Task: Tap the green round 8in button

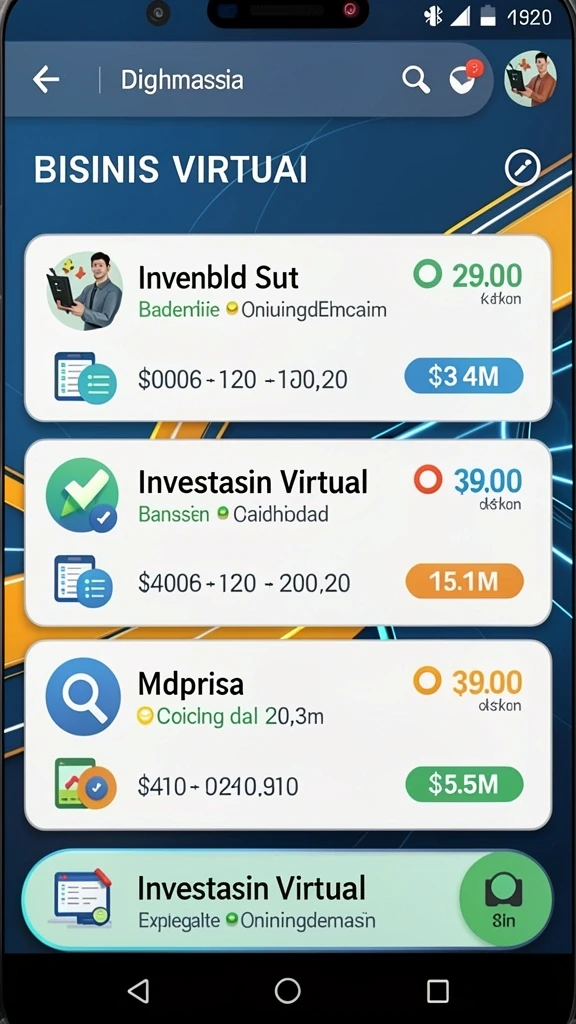Action: [x=503, y=899]
